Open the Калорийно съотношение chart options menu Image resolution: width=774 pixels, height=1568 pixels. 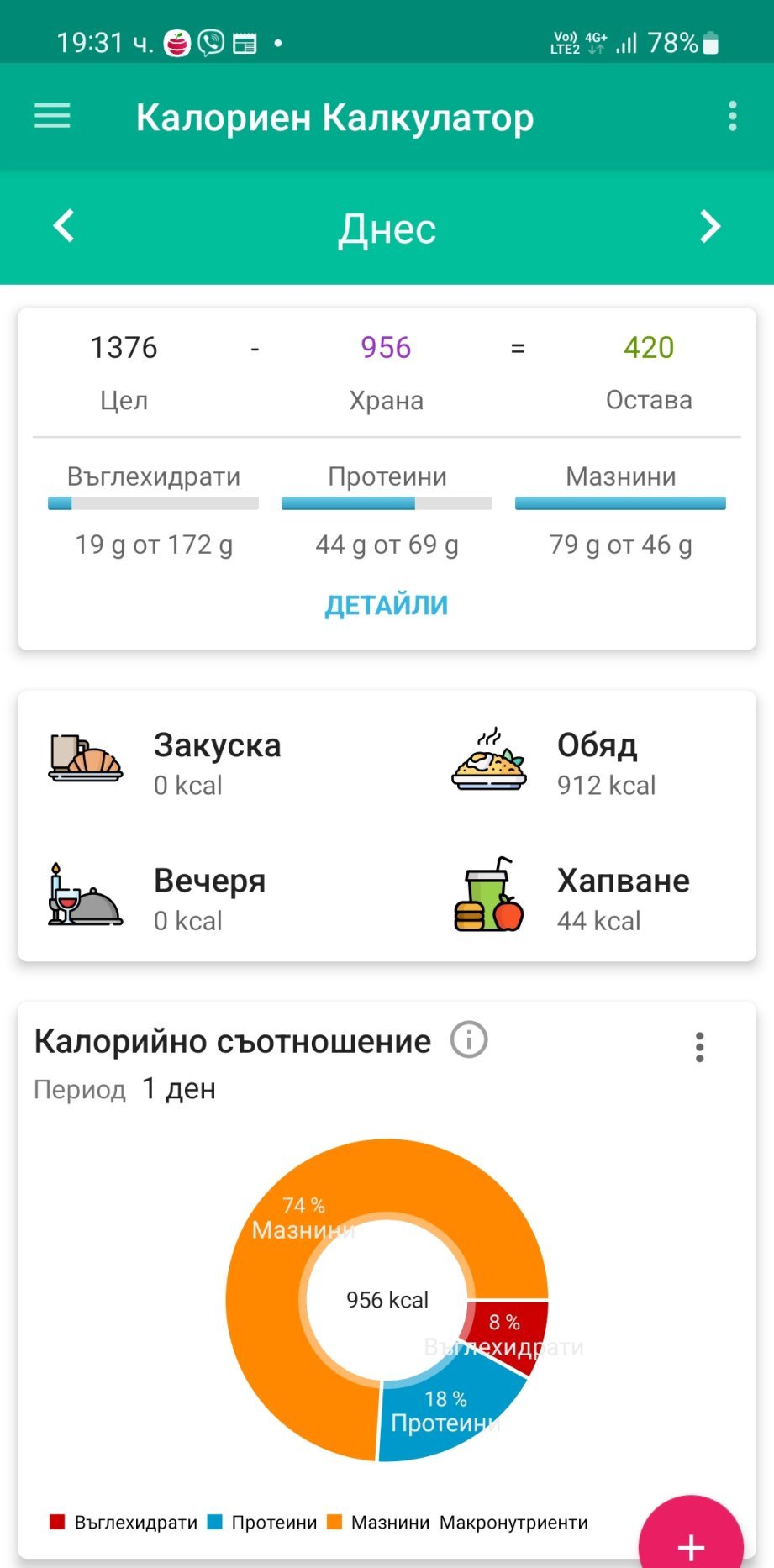coord(699,1047)
